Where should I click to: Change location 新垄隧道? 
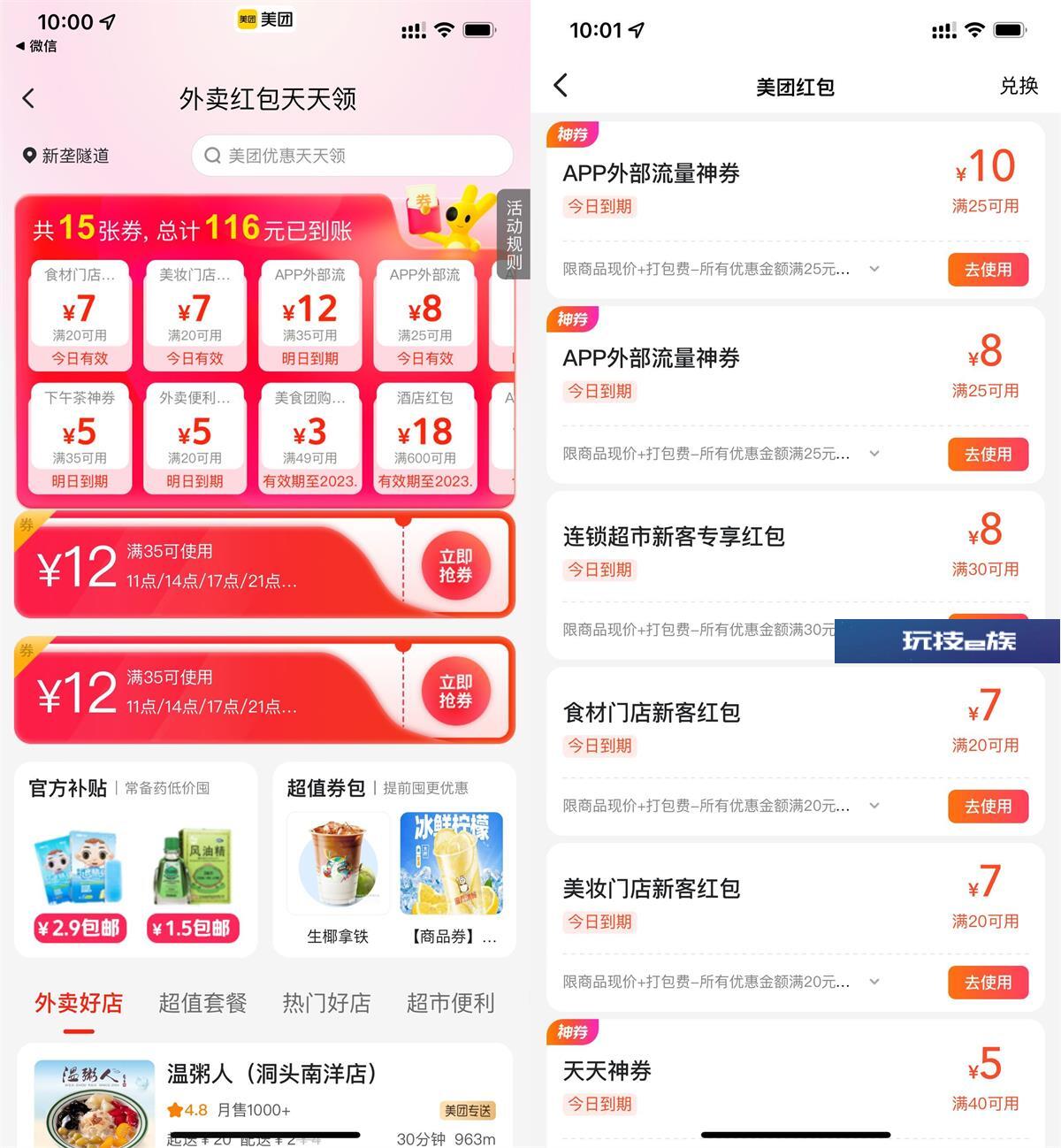tap(67, 156)
